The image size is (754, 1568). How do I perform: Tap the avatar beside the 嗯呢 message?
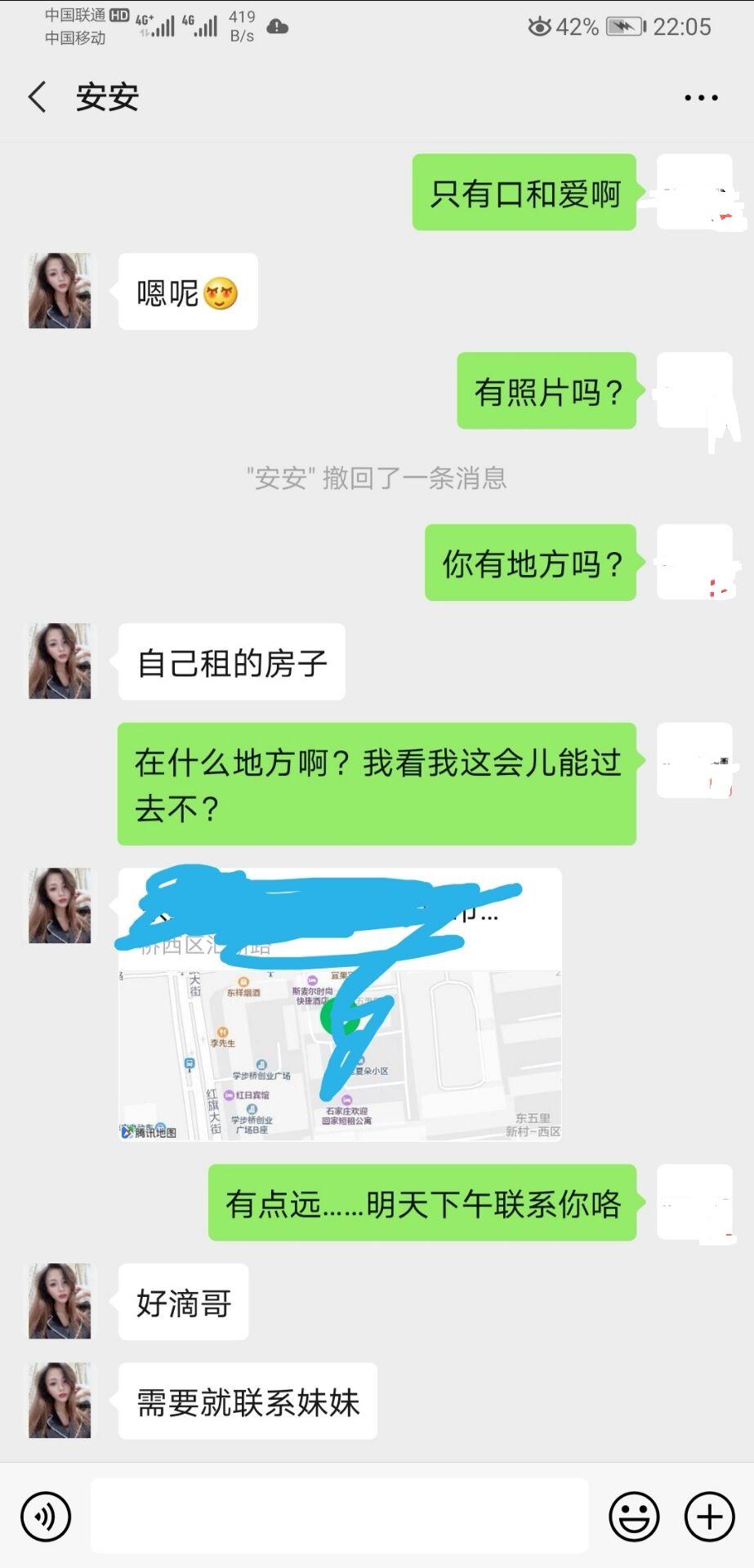pyautogui.click(x=60, y=292)
